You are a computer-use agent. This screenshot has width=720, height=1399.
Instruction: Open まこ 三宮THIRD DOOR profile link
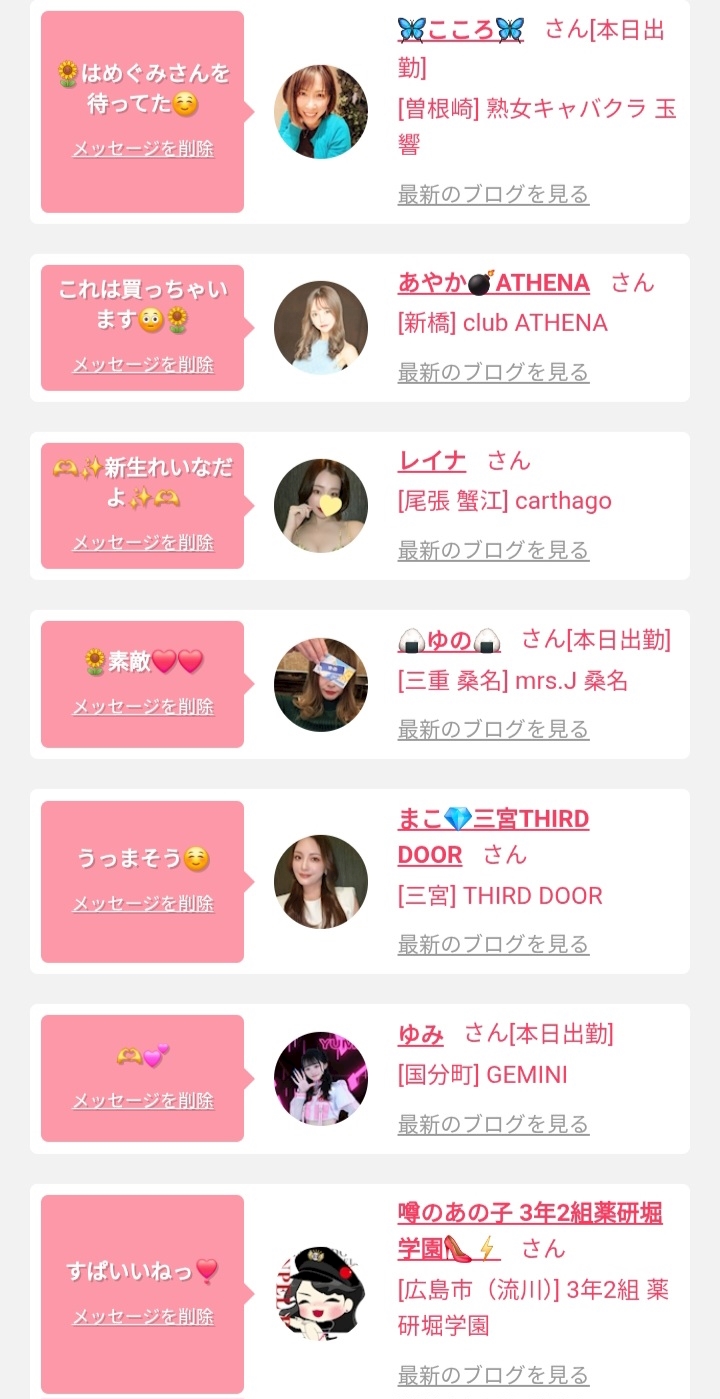click(494, 837)
